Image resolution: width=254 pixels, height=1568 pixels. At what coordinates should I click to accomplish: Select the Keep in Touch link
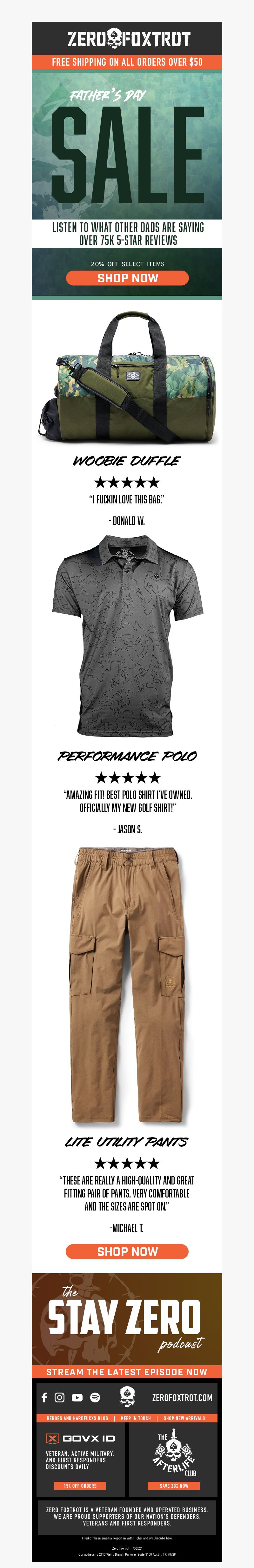[x=136, y=1418]
